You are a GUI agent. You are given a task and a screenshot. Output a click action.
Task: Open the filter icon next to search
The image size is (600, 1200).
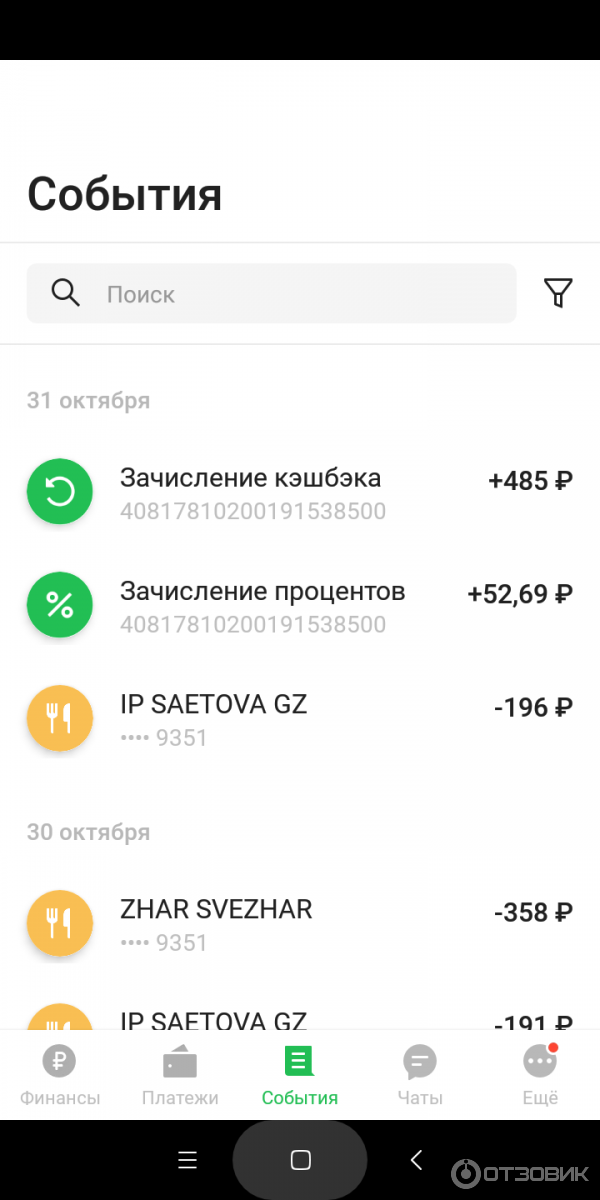558,293
